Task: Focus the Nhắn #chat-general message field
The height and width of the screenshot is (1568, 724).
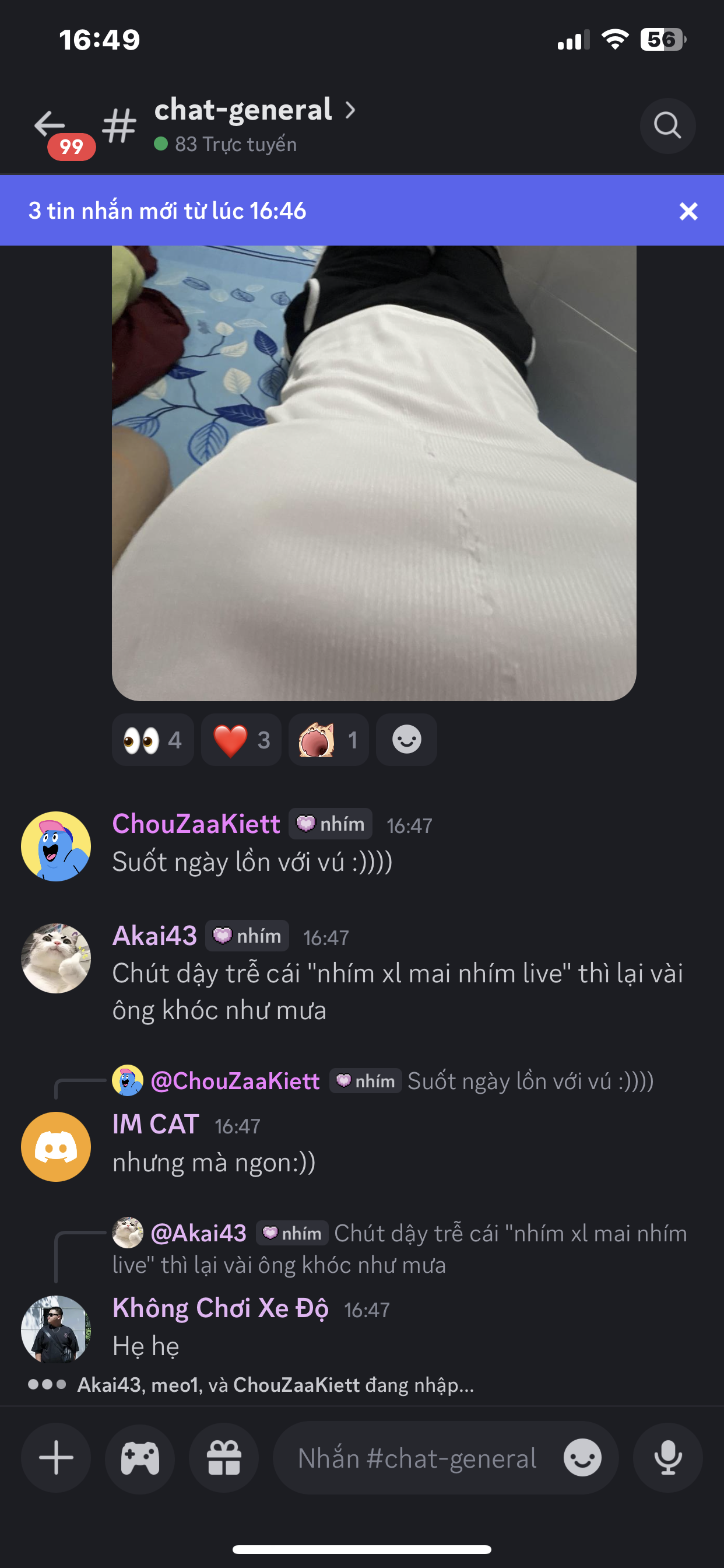Action: click(x=417, y=1458)
